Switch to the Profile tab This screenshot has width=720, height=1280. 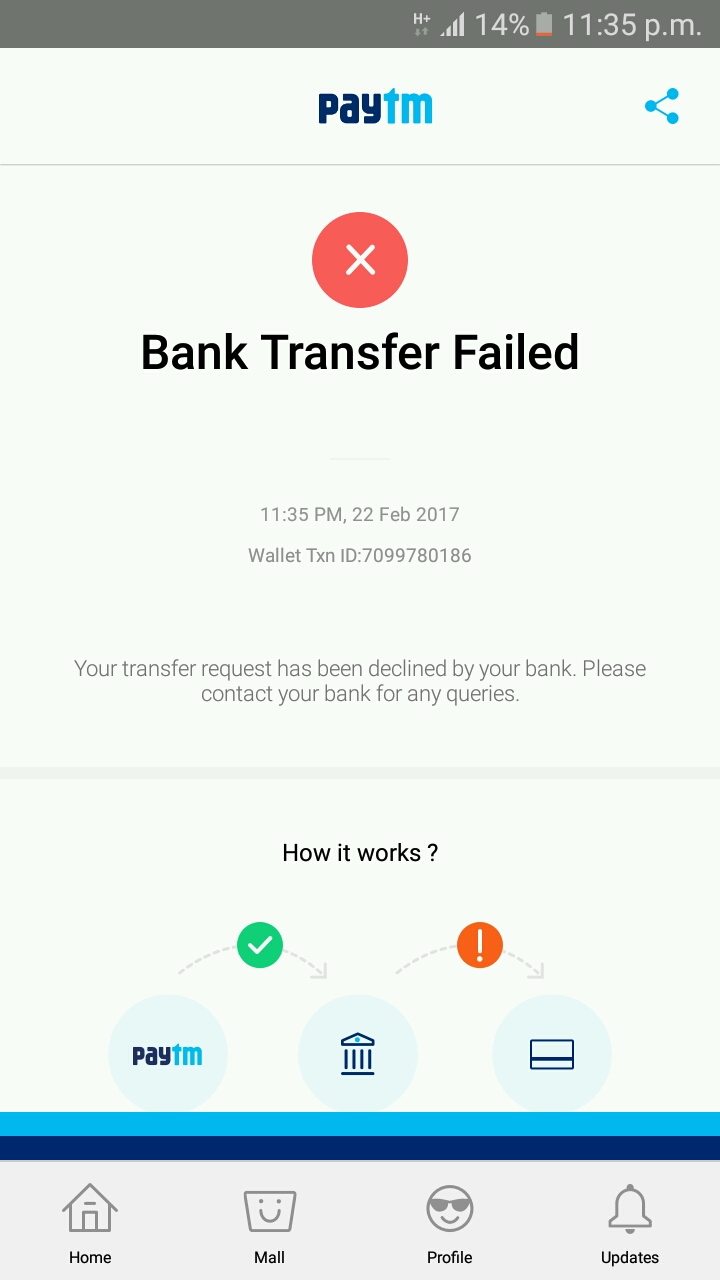click(449, 1222)
